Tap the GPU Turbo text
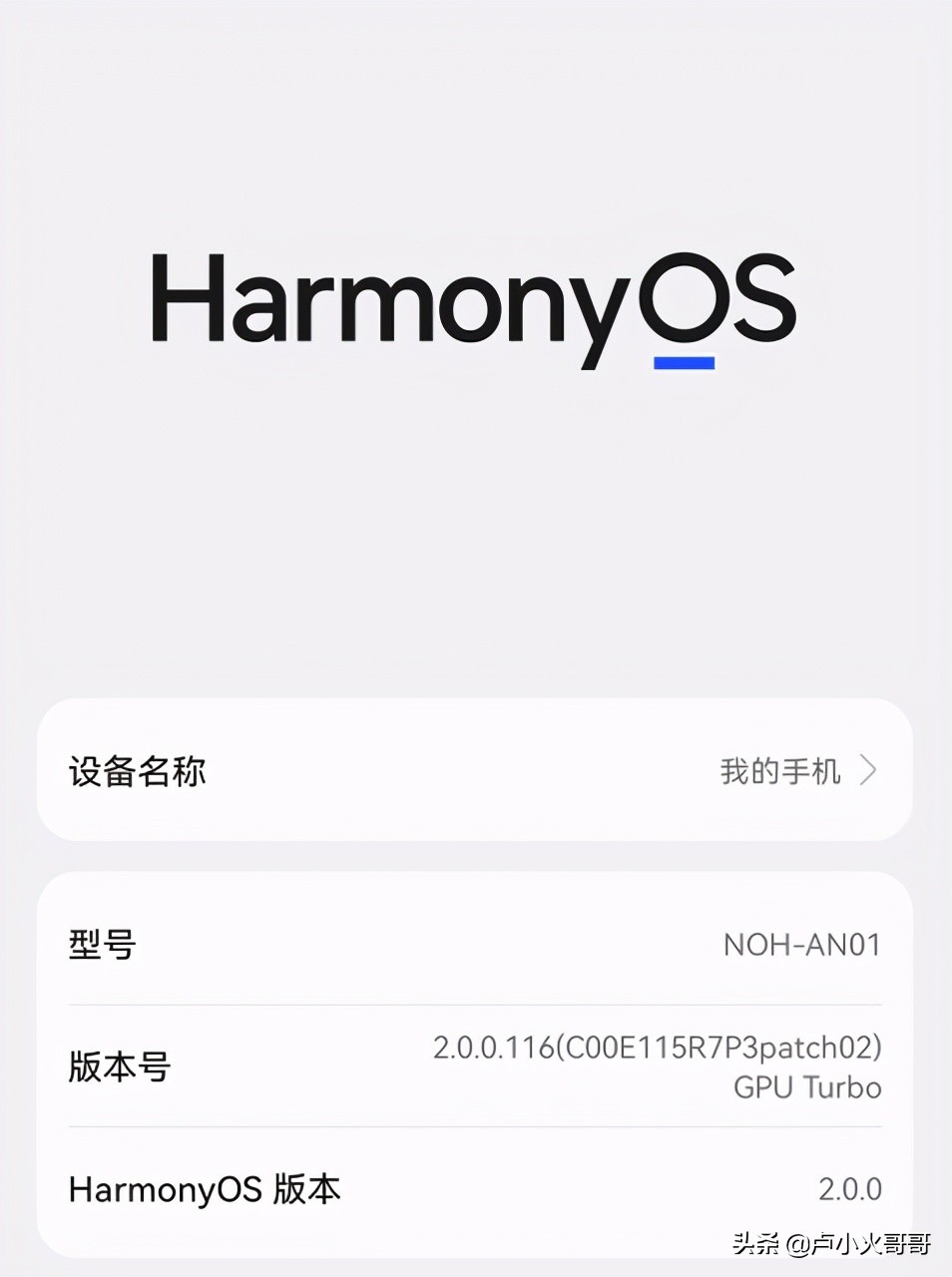Viewport: 952px width, 1277px height. pyautogui.click(x=805, y=1087)
